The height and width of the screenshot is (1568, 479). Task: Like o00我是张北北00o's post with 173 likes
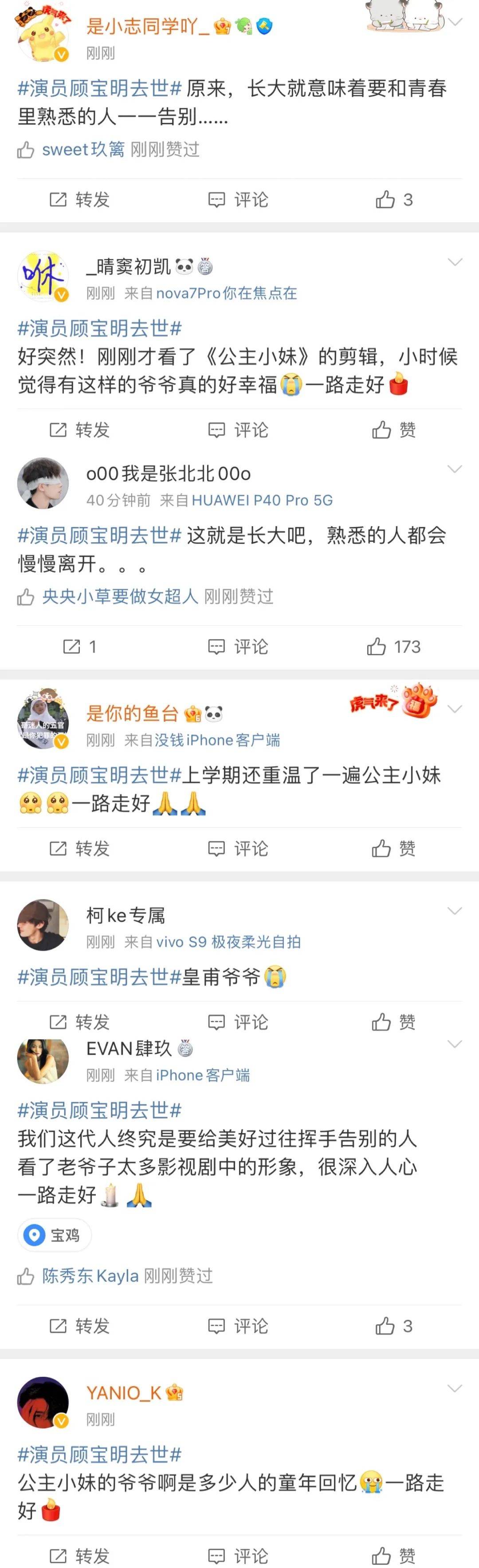click(x=394, y=646)
